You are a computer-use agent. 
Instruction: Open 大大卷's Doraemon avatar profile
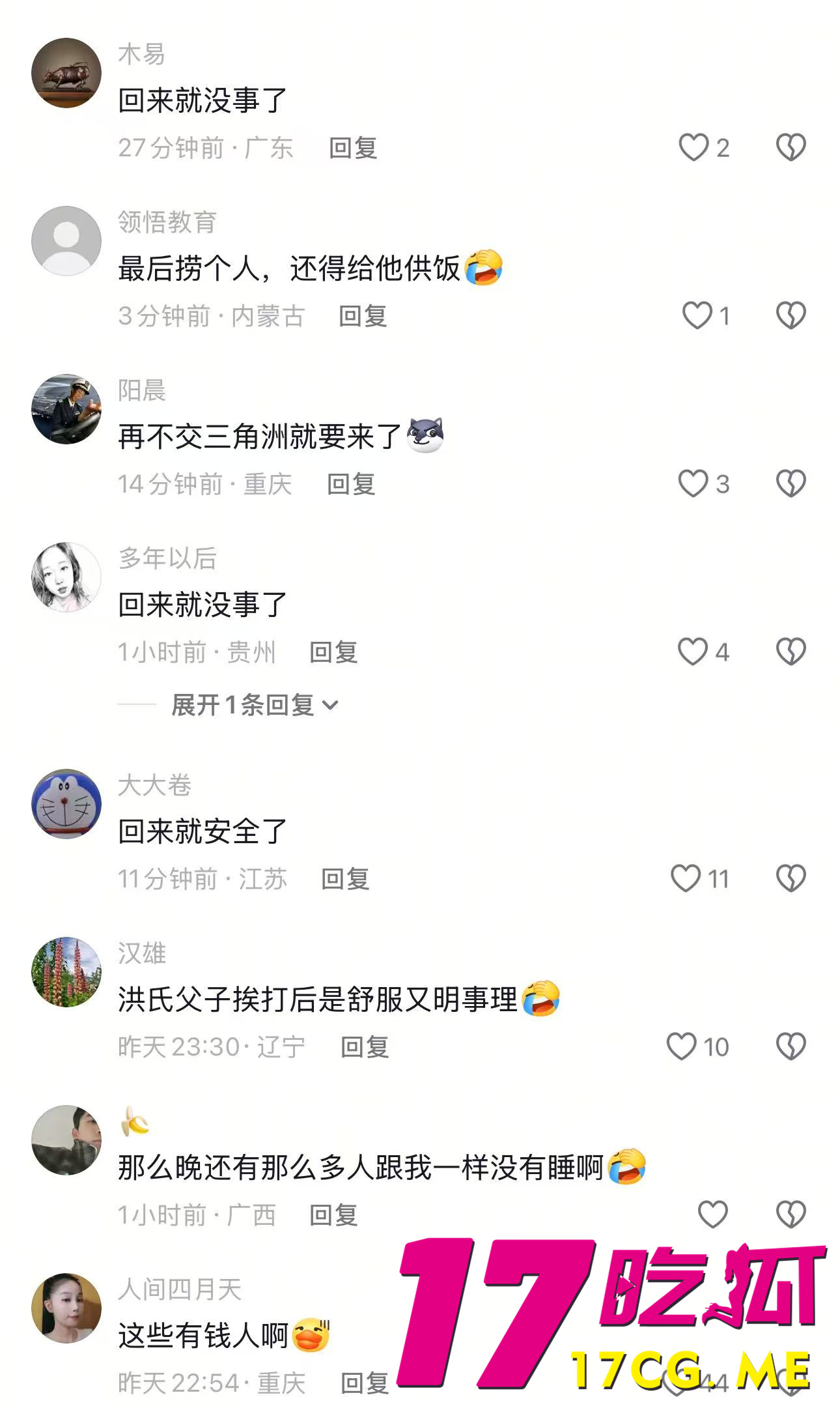coord(66,804)
